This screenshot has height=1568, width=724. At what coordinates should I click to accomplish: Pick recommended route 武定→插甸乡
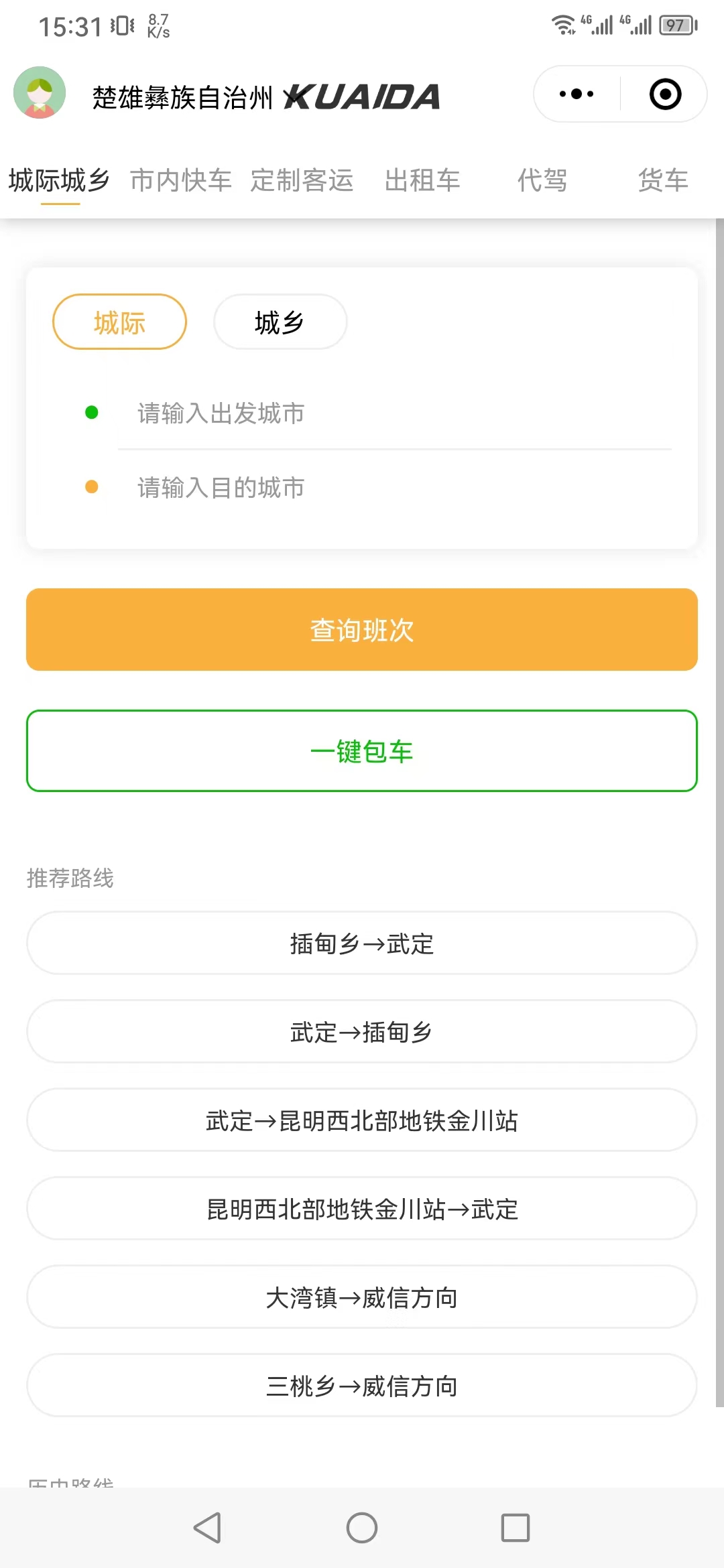[362, 1032]
